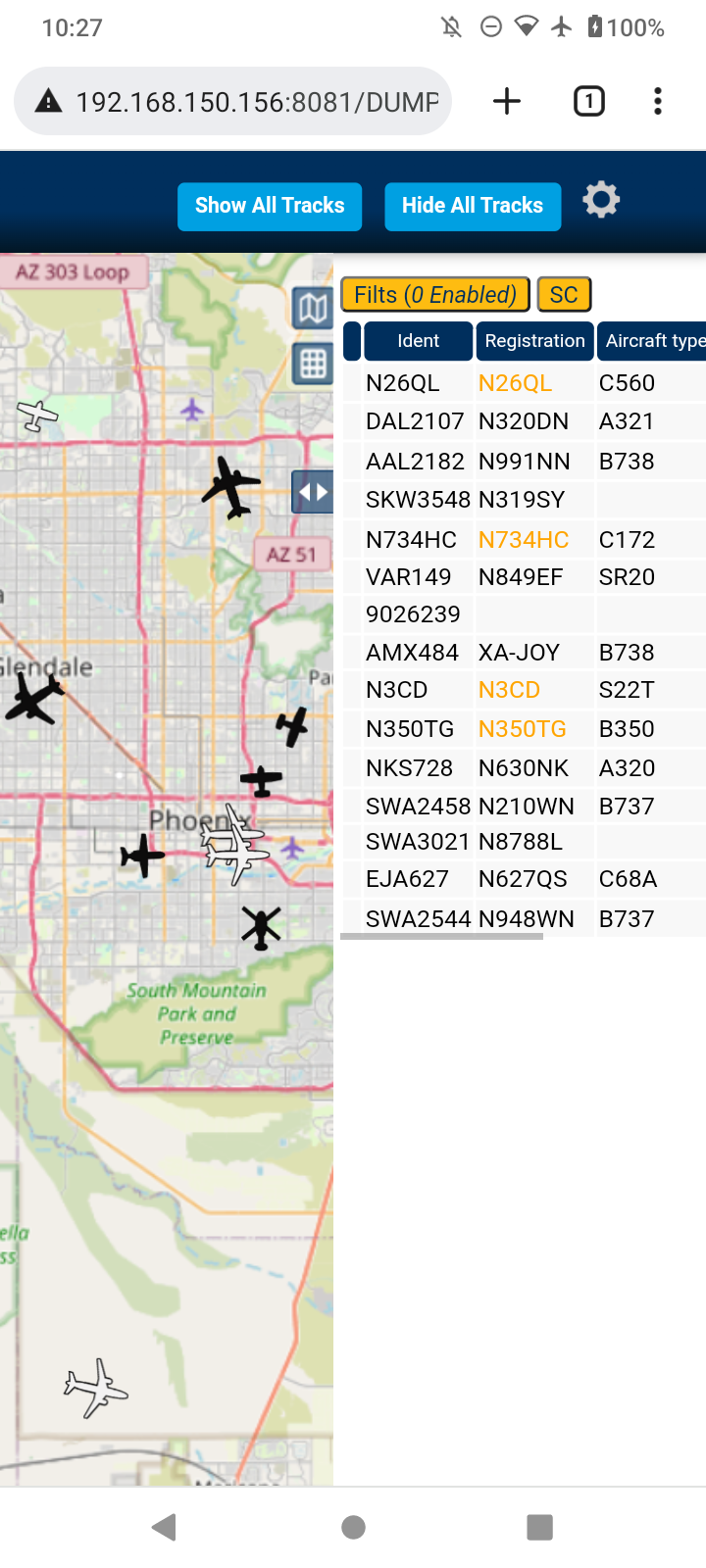Open the map layers selector
The height and width of the screenshot is (1568, 706).
313,309
